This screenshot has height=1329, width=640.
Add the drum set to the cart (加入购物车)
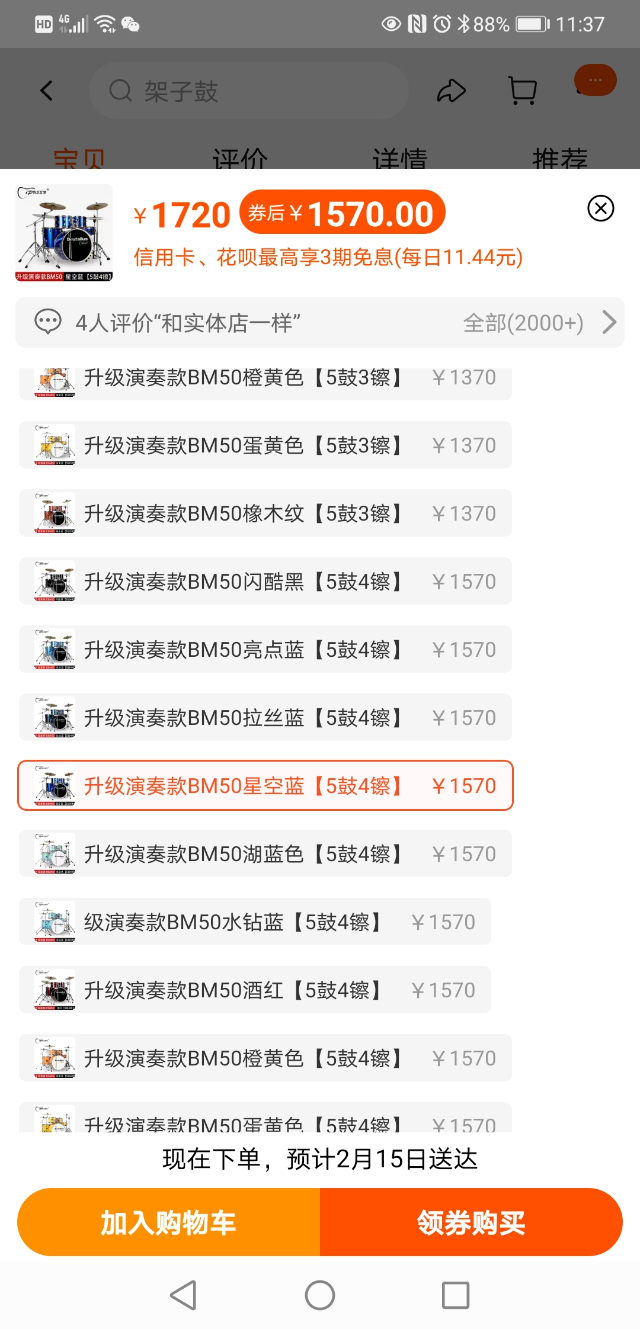click(168, 1222)
